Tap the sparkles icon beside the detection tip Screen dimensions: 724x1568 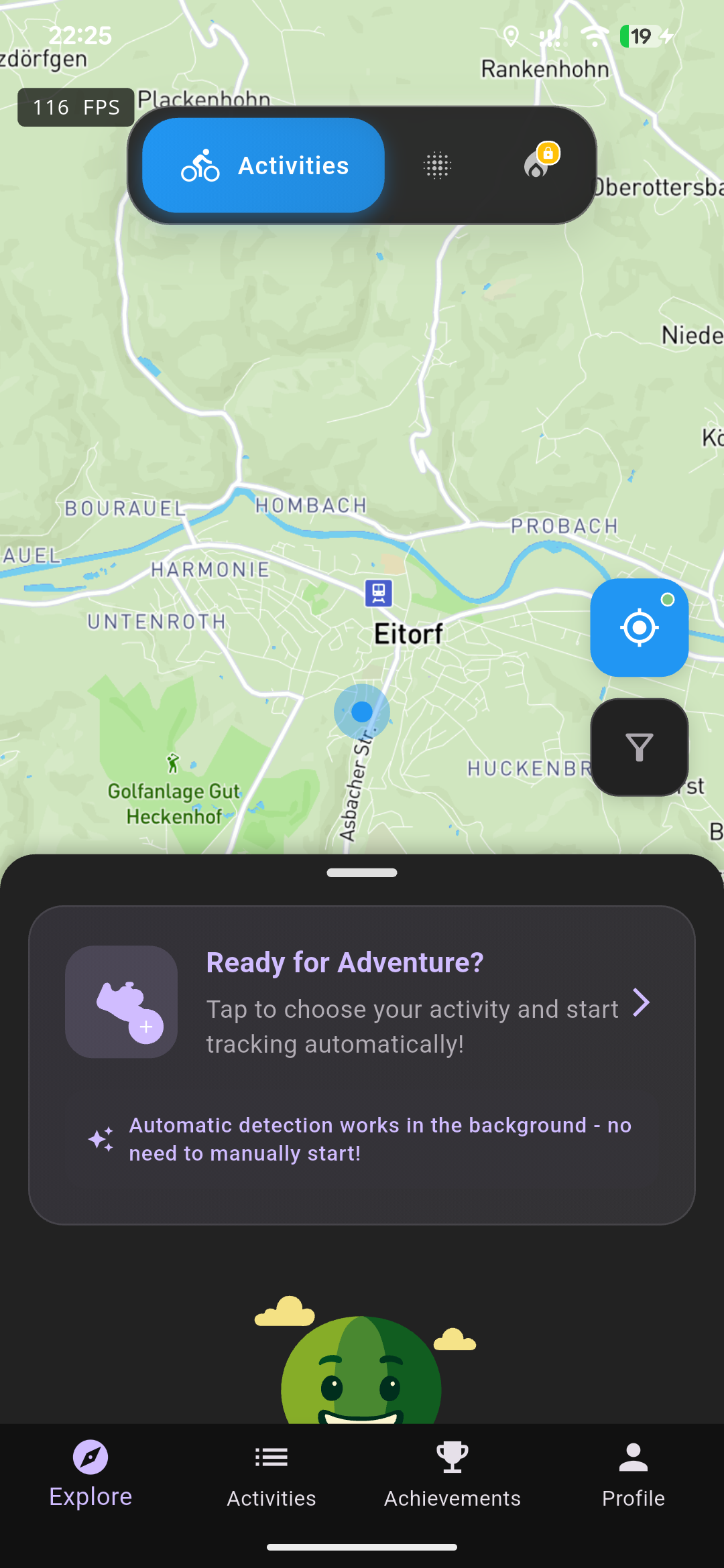(x=99, y=1139)
